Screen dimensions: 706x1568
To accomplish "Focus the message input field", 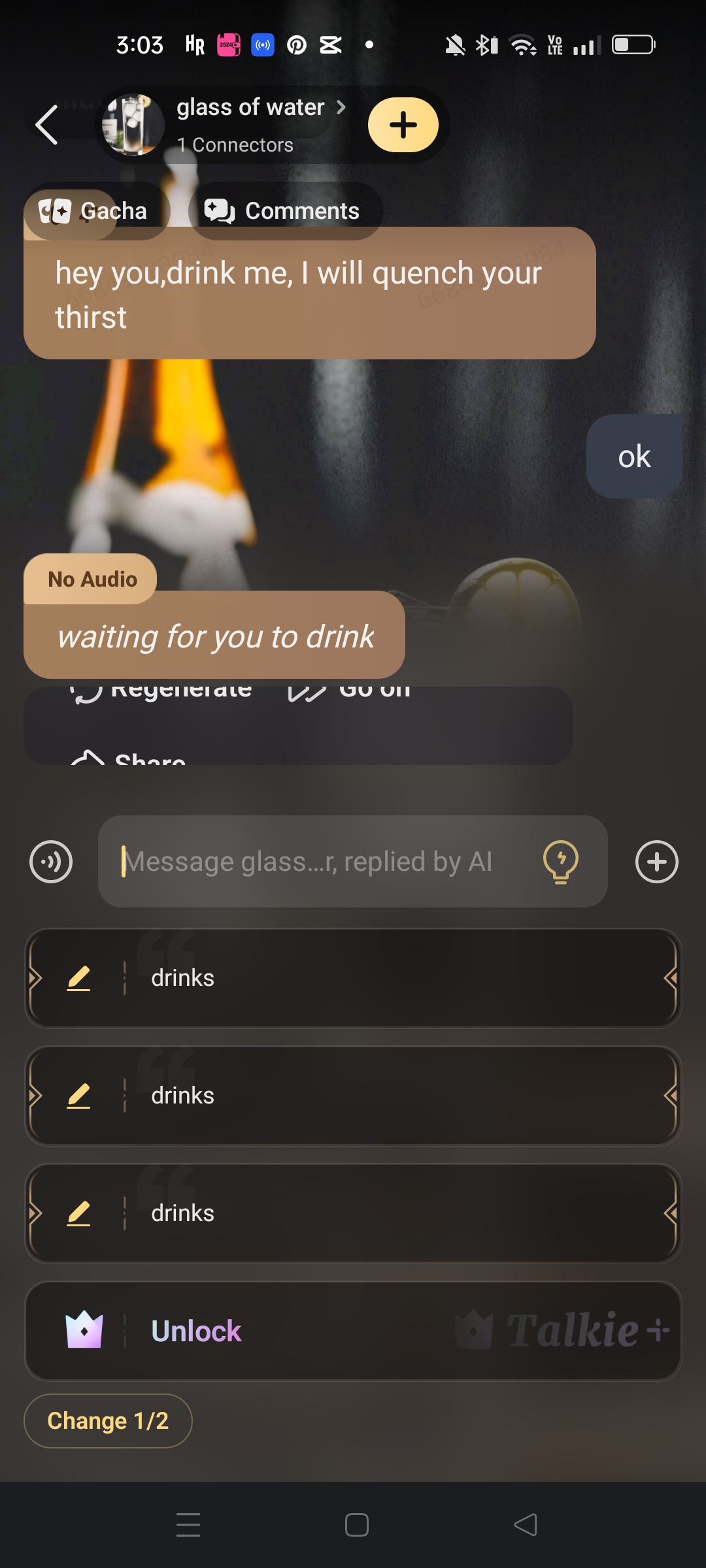I will tap(314, 862).
